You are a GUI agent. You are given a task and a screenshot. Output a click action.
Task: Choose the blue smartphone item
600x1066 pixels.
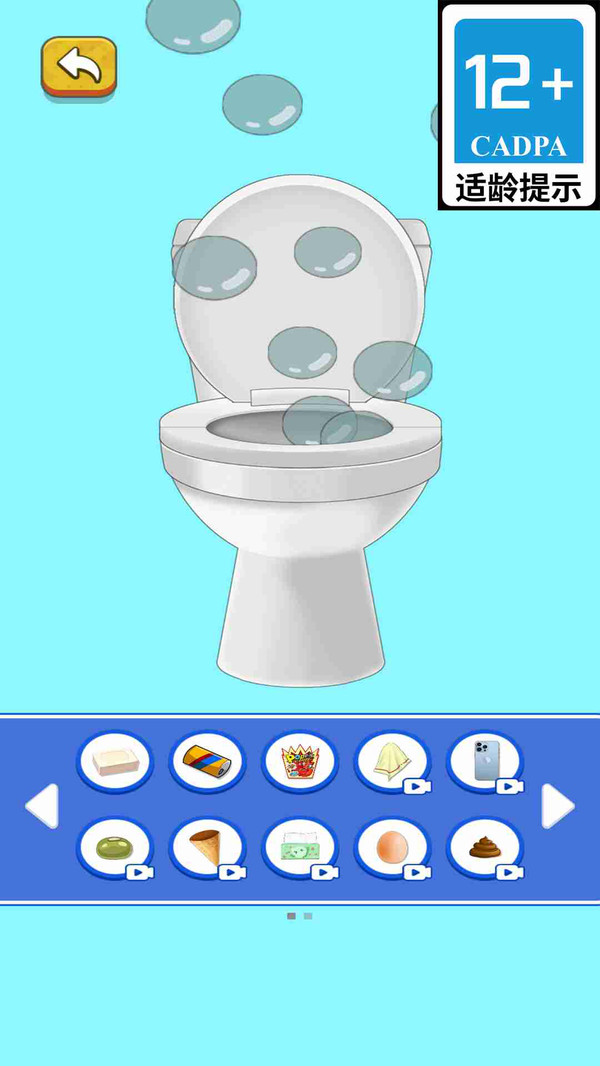point(484,761)
